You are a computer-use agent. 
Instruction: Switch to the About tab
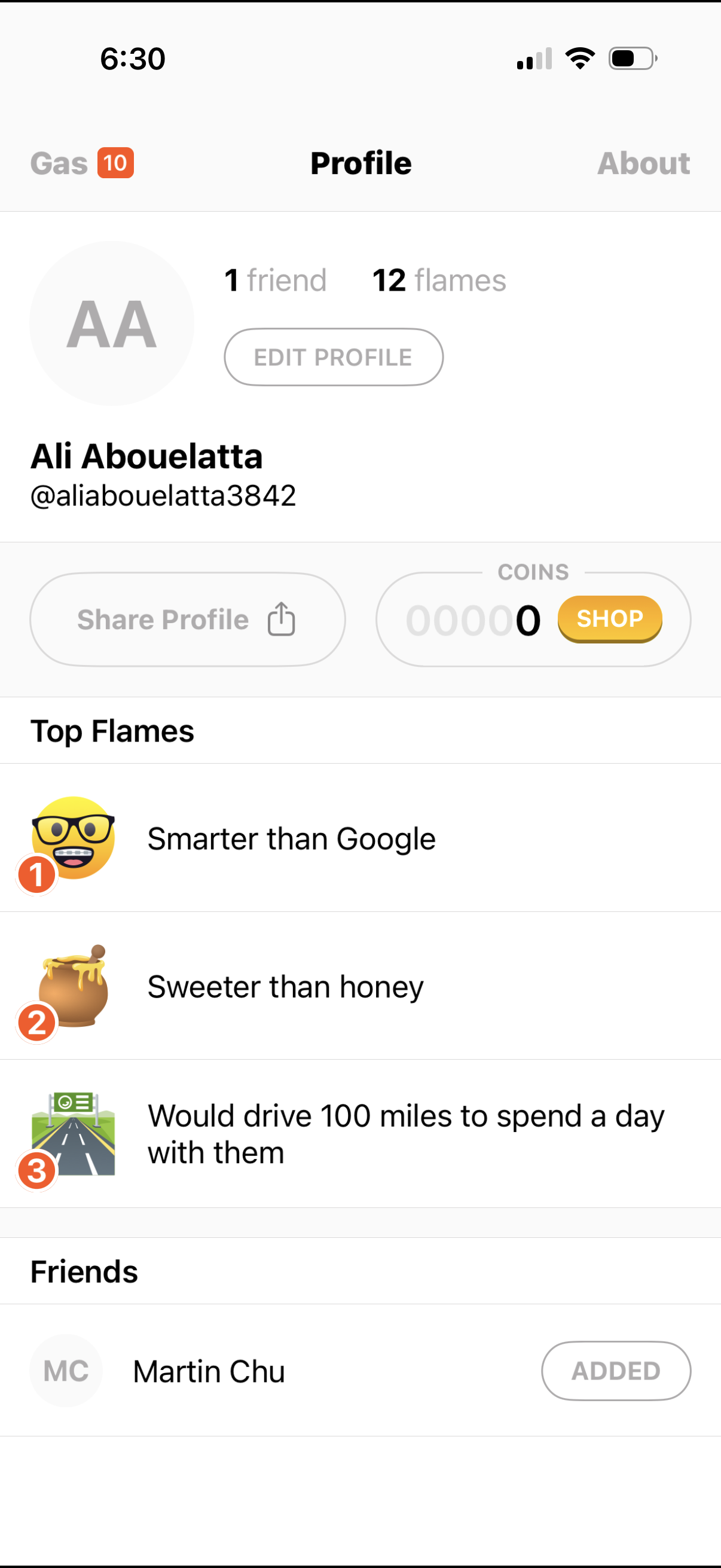tap(644, 163)
